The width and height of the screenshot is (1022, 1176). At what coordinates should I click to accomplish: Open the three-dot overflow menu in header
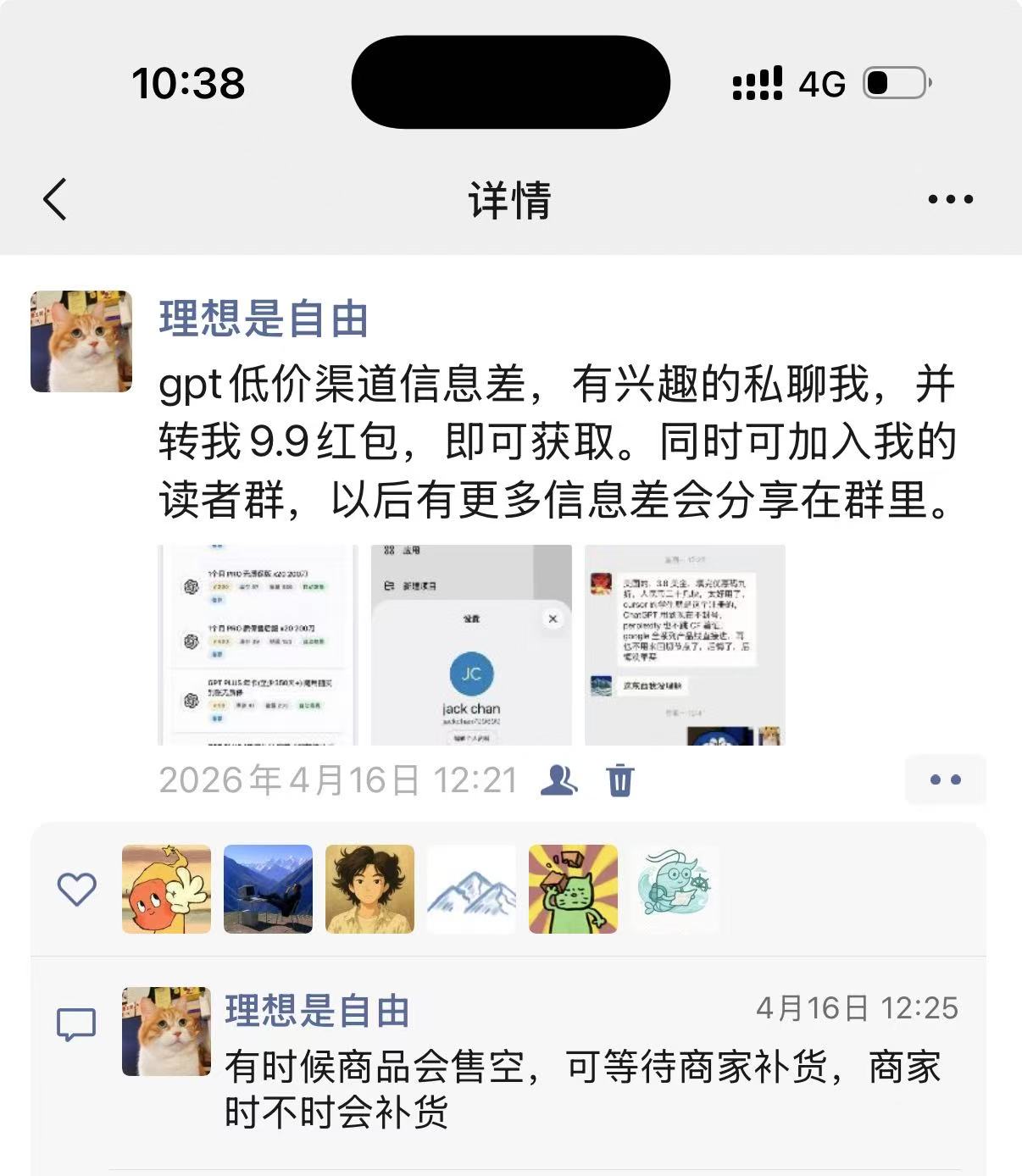click(x=950, y=200)
